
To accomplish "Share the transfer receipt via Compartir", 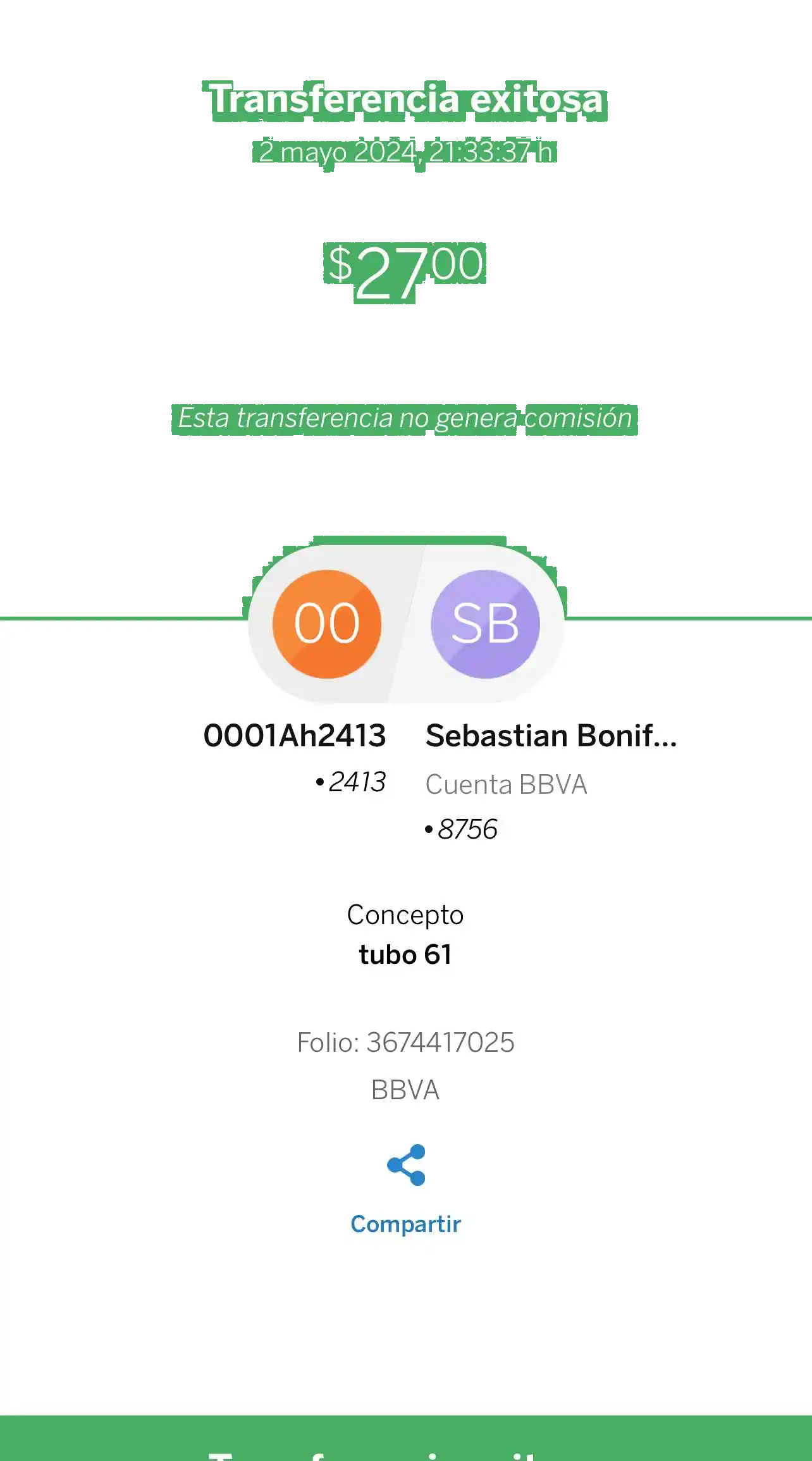I will (x=405, y=1188).
